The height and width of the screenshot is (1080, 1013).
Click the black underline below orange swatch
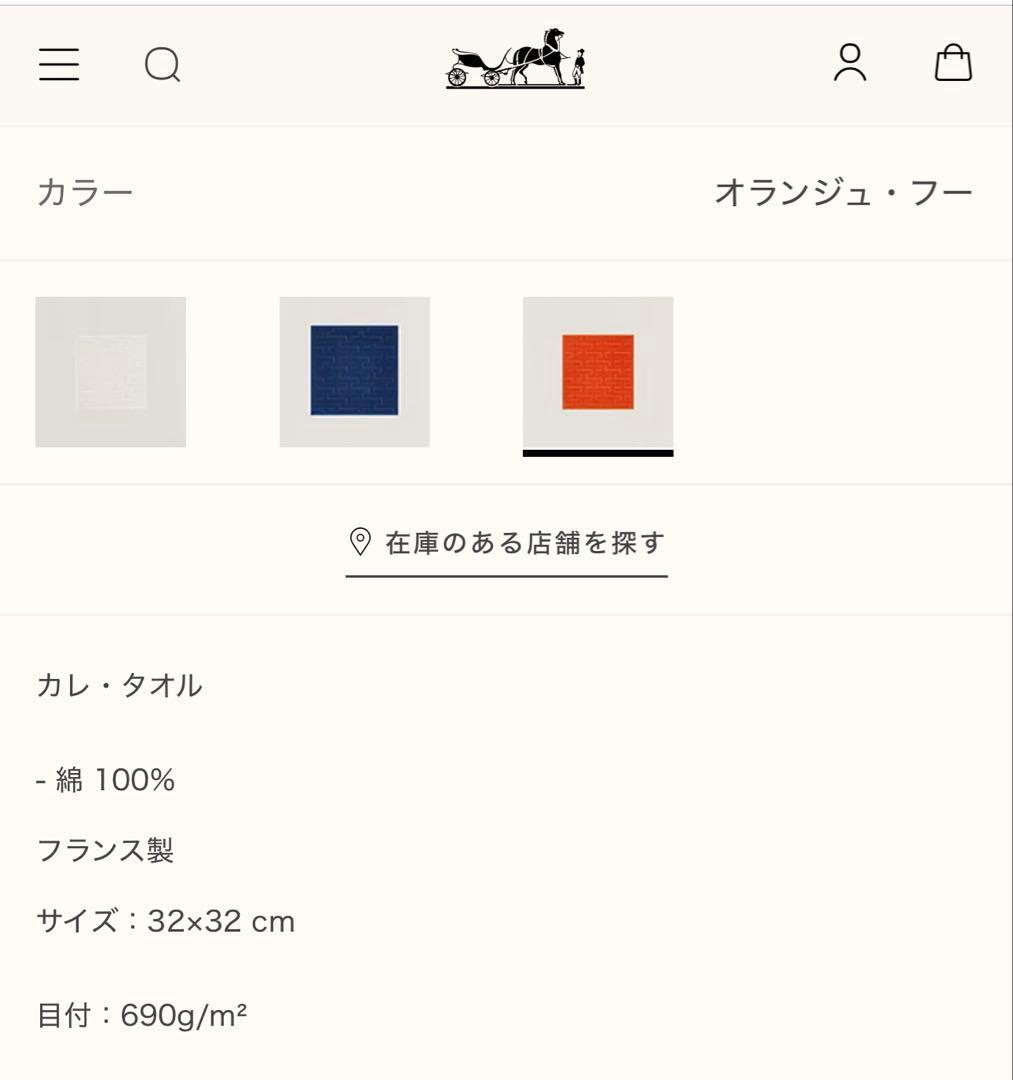coord(597,452)
